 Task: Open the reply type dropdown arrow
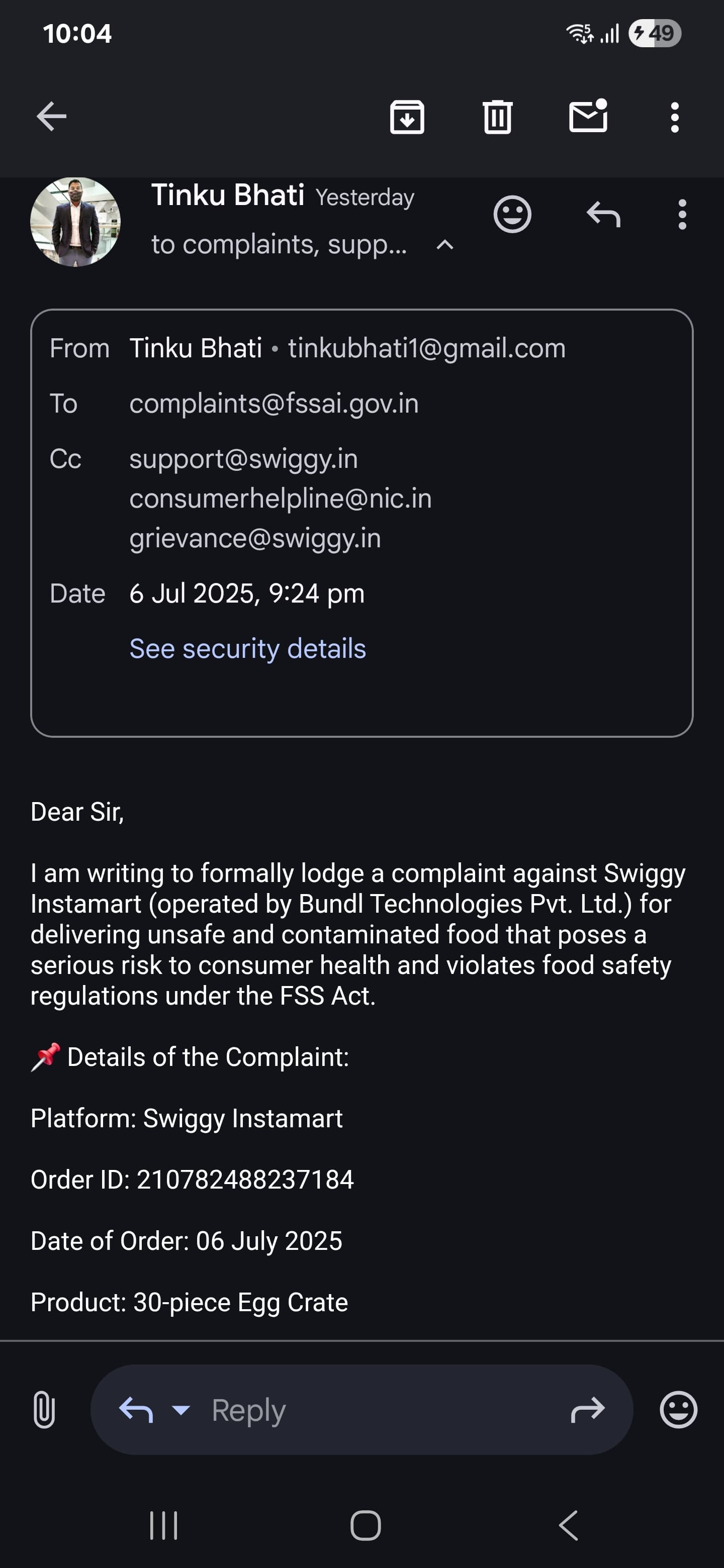click(181, 1409)
